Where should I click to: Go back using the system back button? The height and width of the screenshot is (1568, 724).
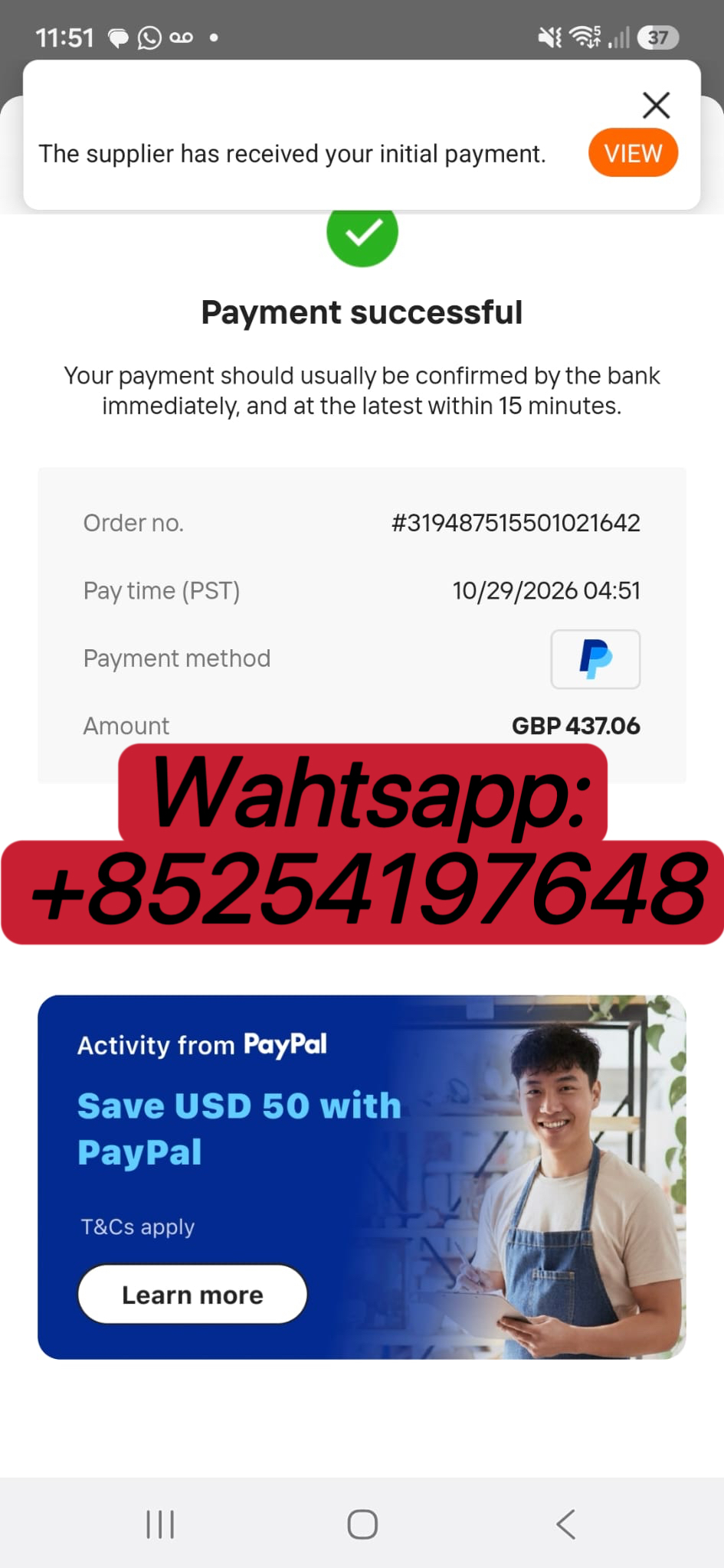pos(565,1524)
